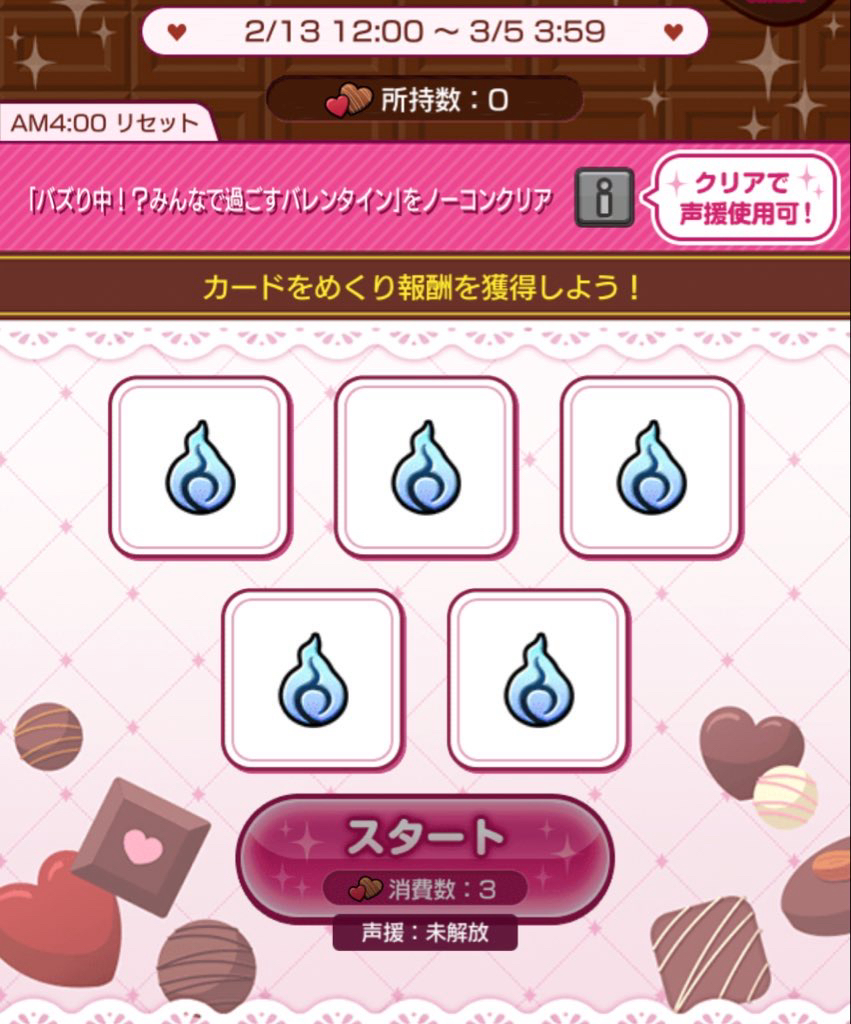Open the quest info 'i' button
The width and height of the screenshot is (851, 1024).
pyautogui.click(x=604, y=197)
